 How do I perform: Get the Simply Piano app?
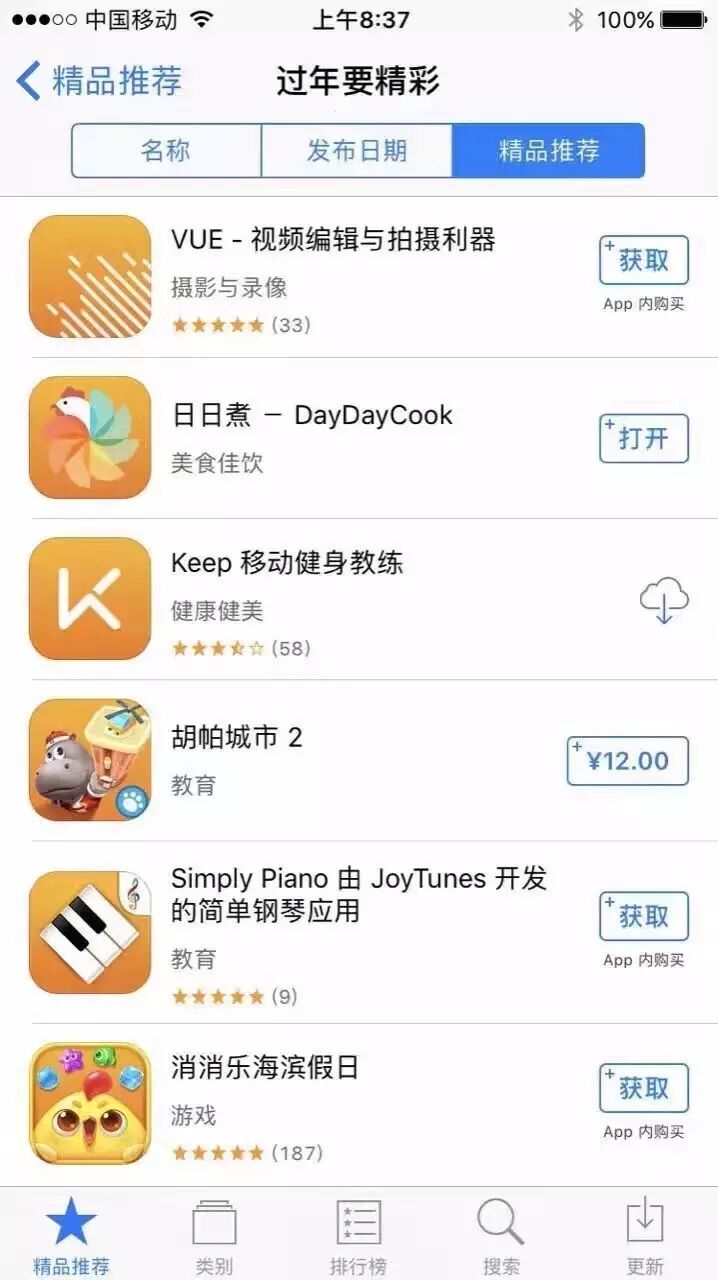(643, 916)
